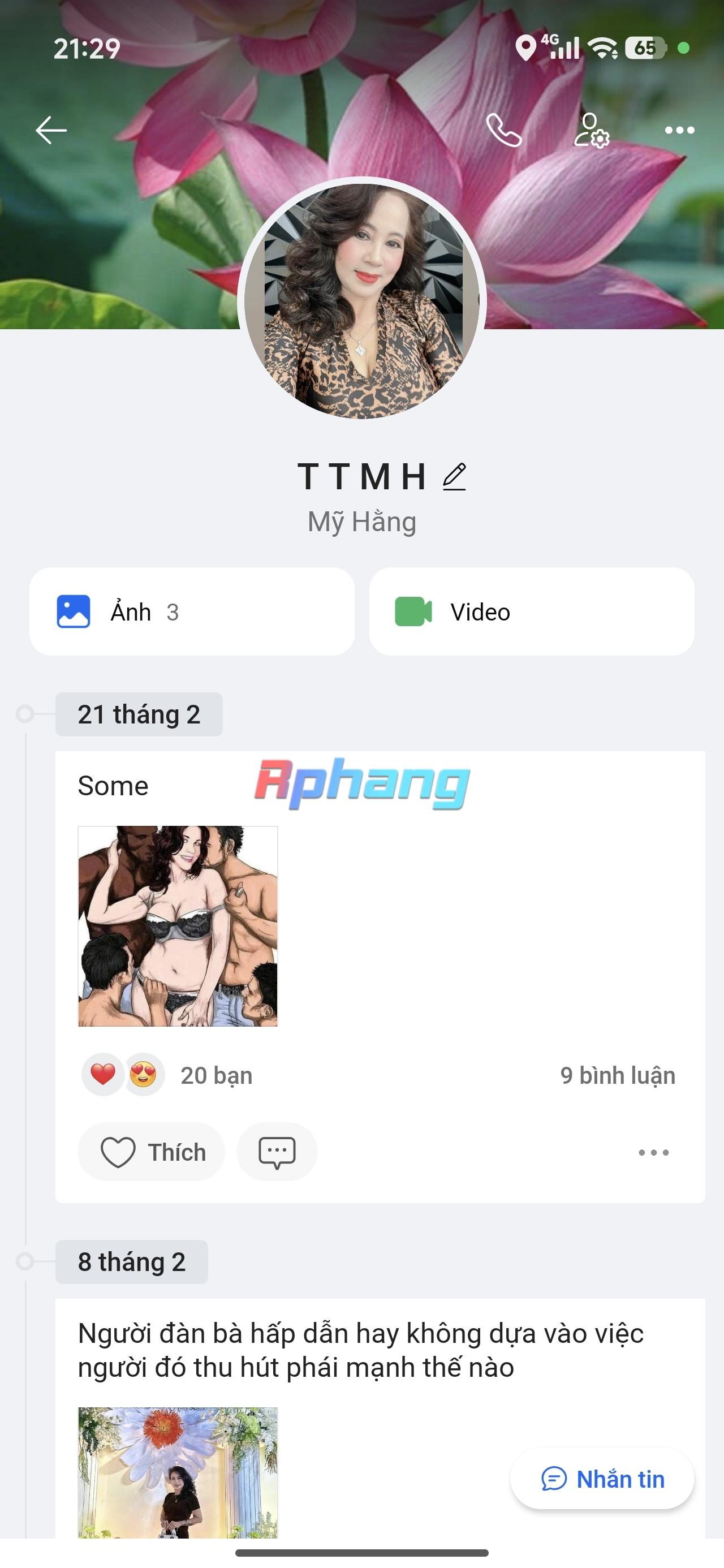724x1568 pixels.
Task: Edit the alias name with the pencil icon
Action: [454, 477]
